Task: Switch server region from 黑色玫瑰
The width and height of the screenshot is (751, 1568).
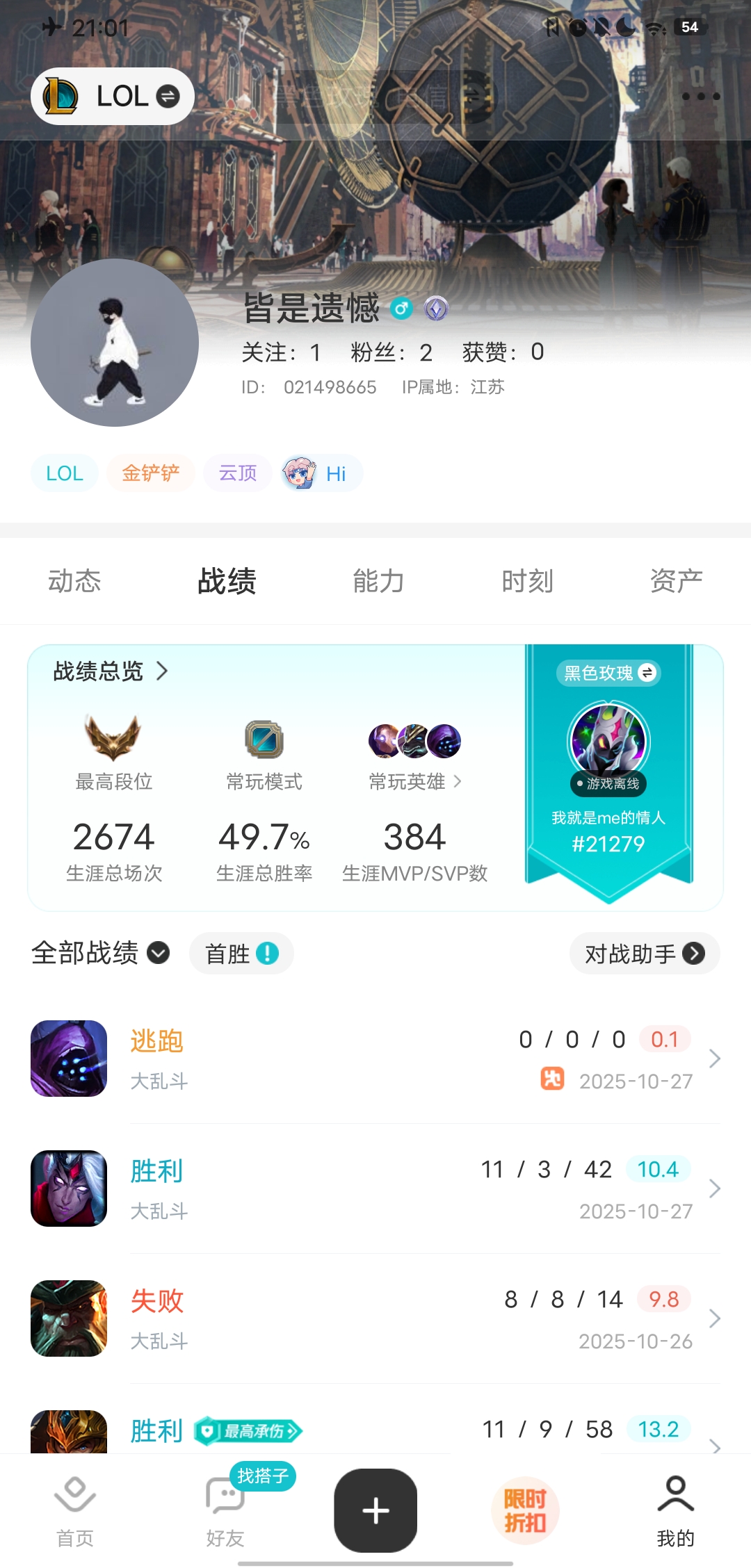Action: [608, 673]
